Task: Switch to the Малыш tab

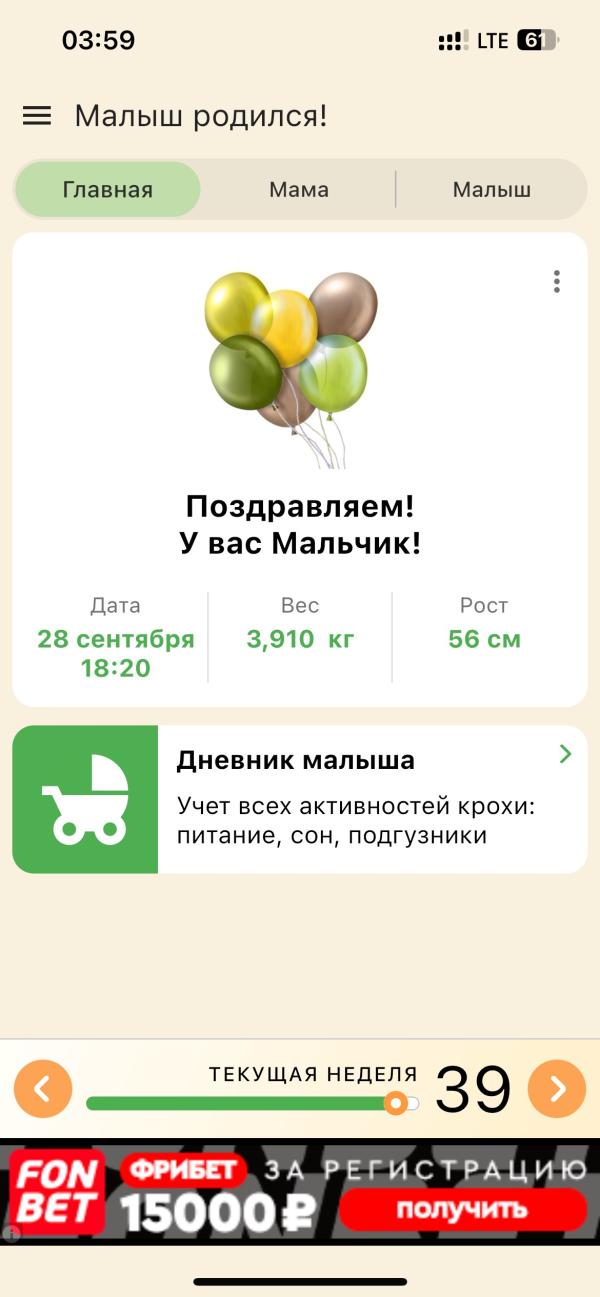Action: point(491,190)
